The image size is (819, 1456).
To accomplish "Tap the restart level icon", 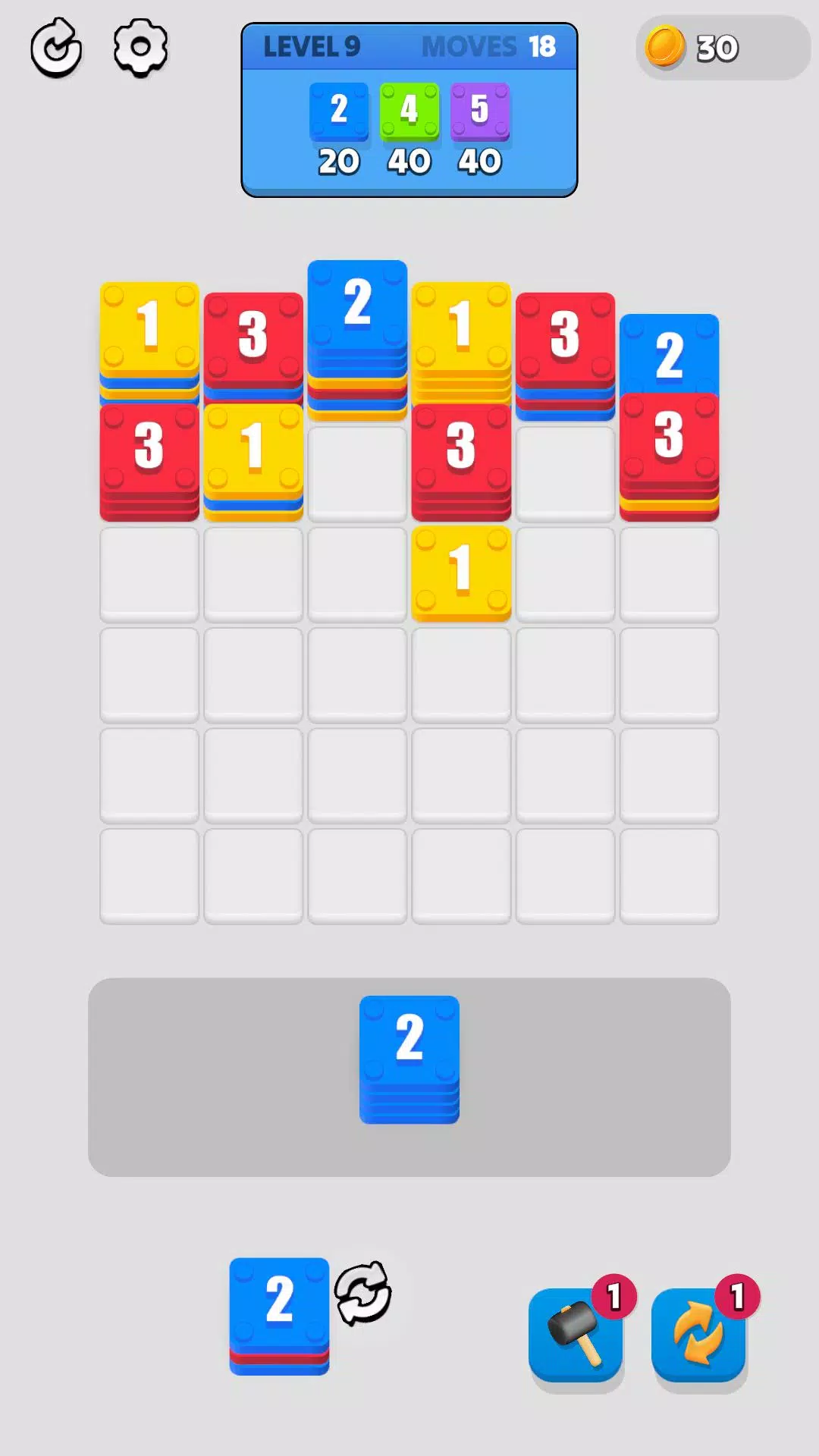I will coord(57,47).
